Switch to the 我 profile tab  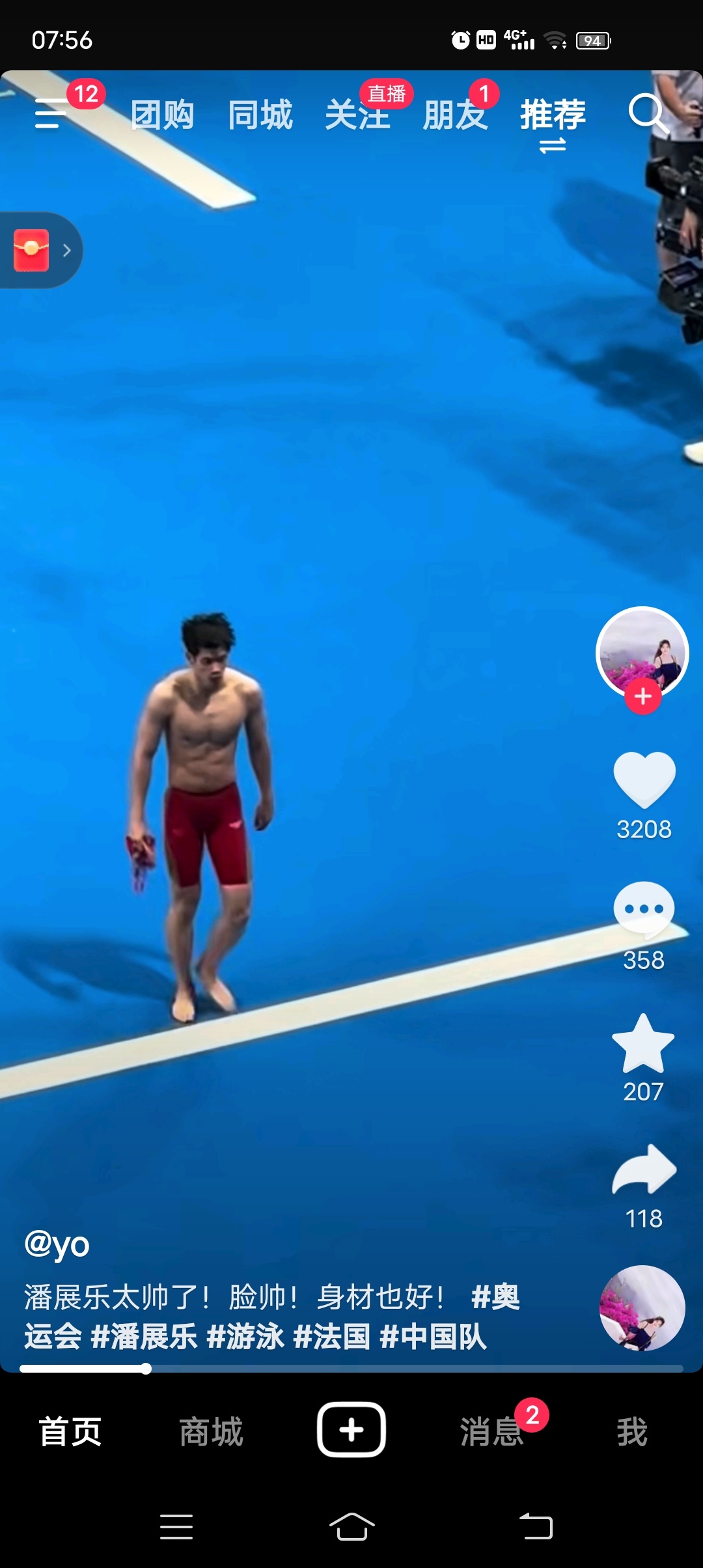point(632,1431)
